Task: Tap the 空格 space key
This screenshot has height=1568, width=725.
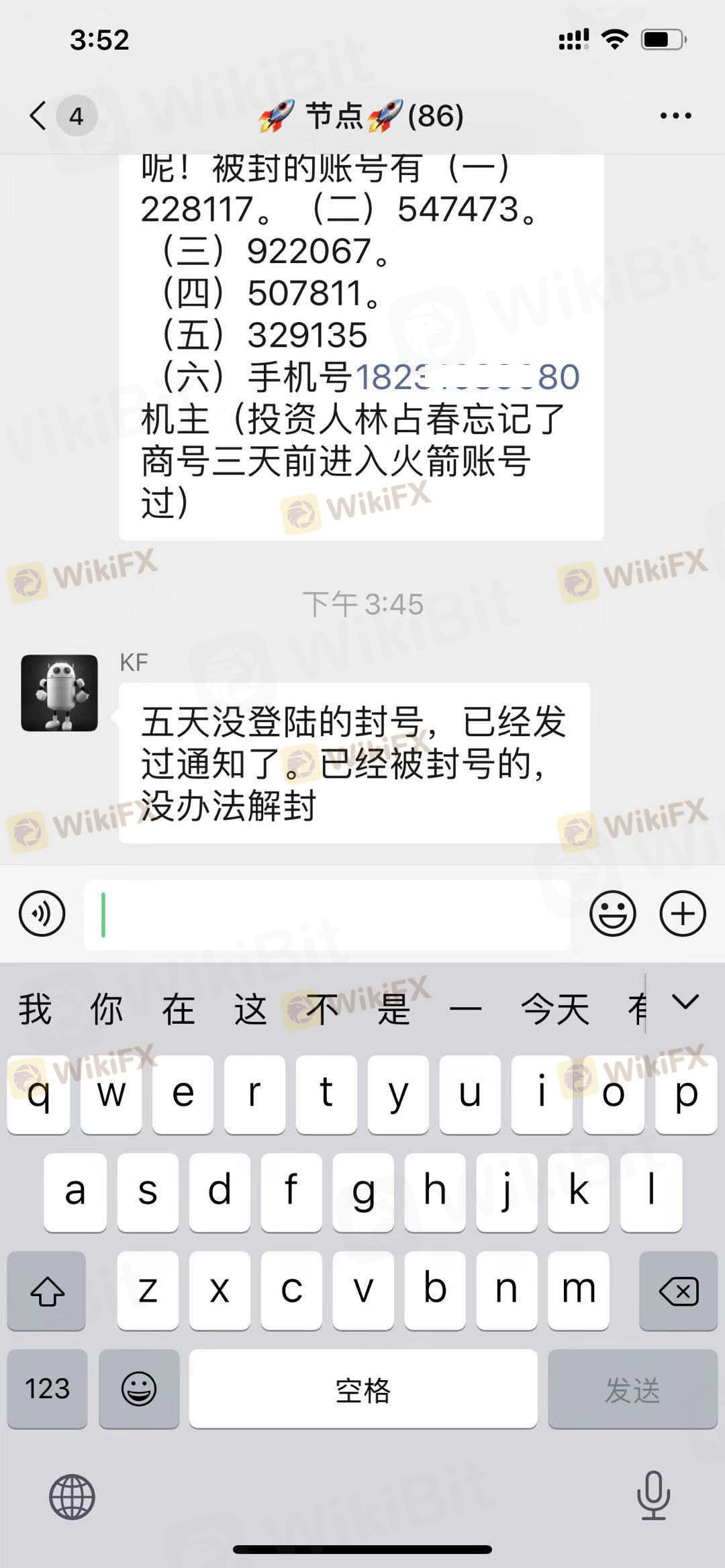Action: click(362, 1389)
